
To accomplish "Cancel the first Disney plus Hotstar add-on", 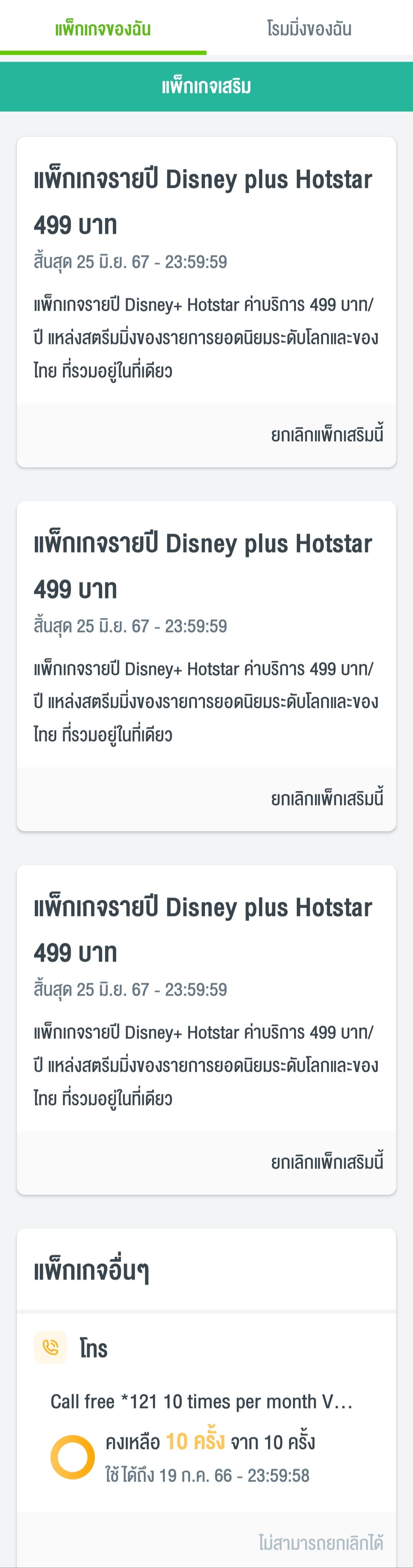I will point(327,435).
